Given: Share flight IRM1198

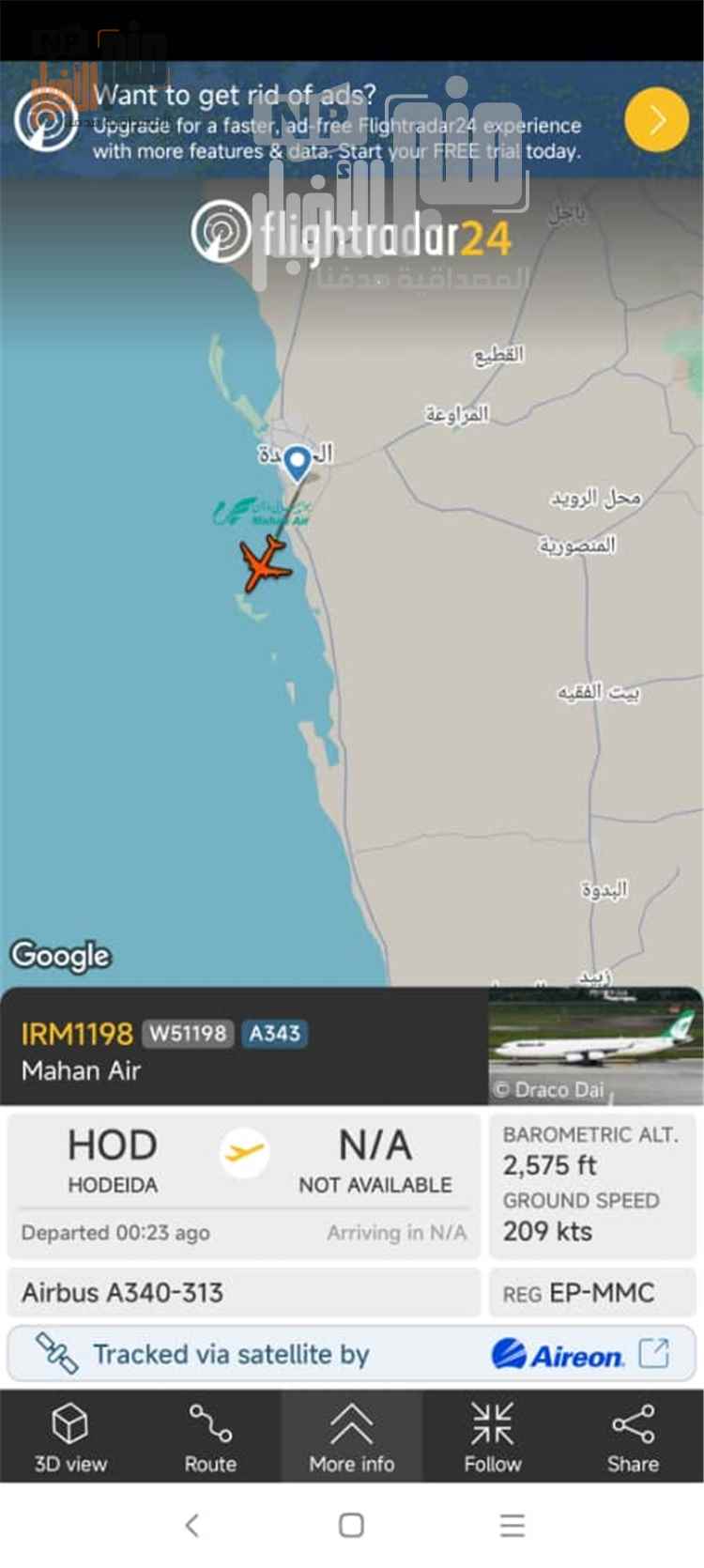Looking at the screenshot, I should 633,1437.
